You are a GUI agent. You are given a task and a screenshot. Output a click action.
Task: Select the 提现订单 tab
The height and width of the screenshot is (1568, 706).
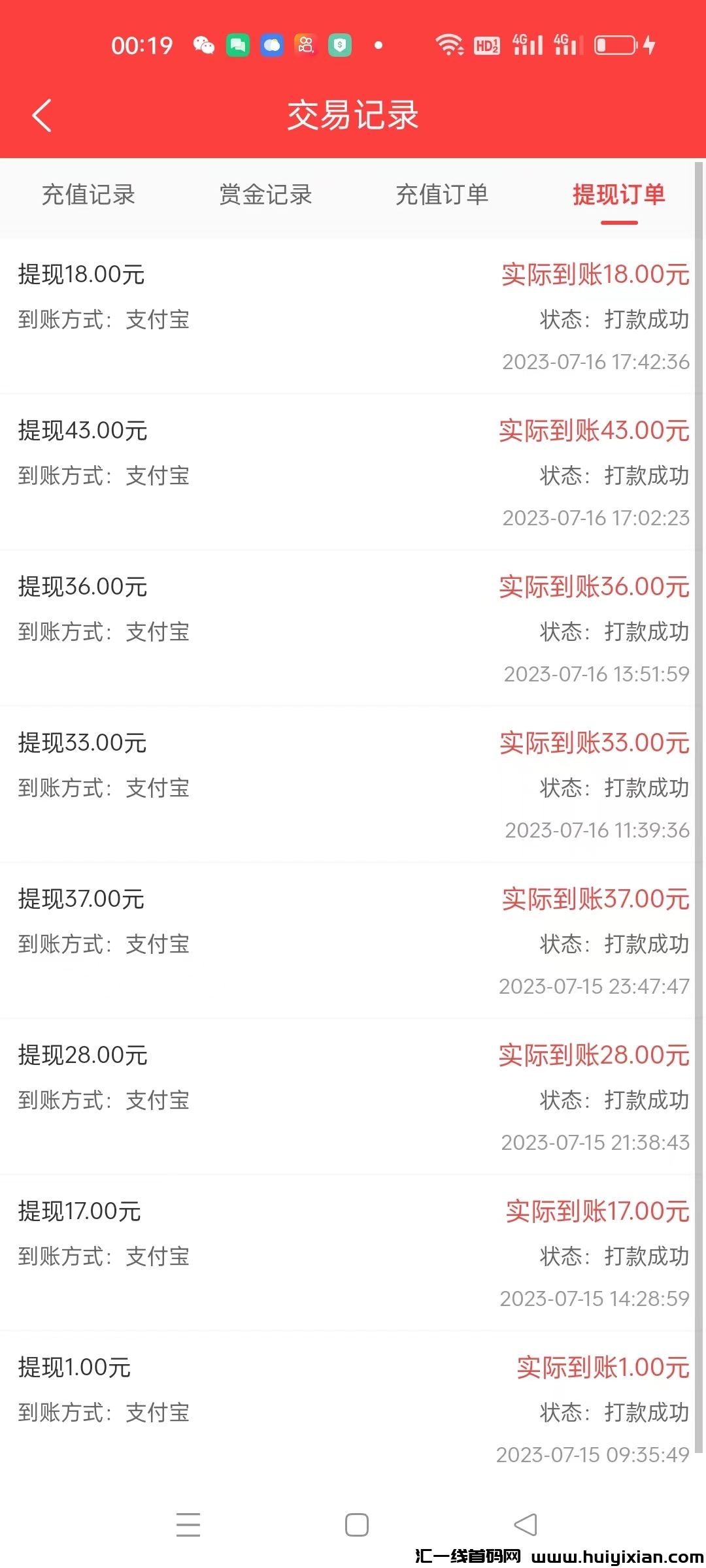[618, 195]
